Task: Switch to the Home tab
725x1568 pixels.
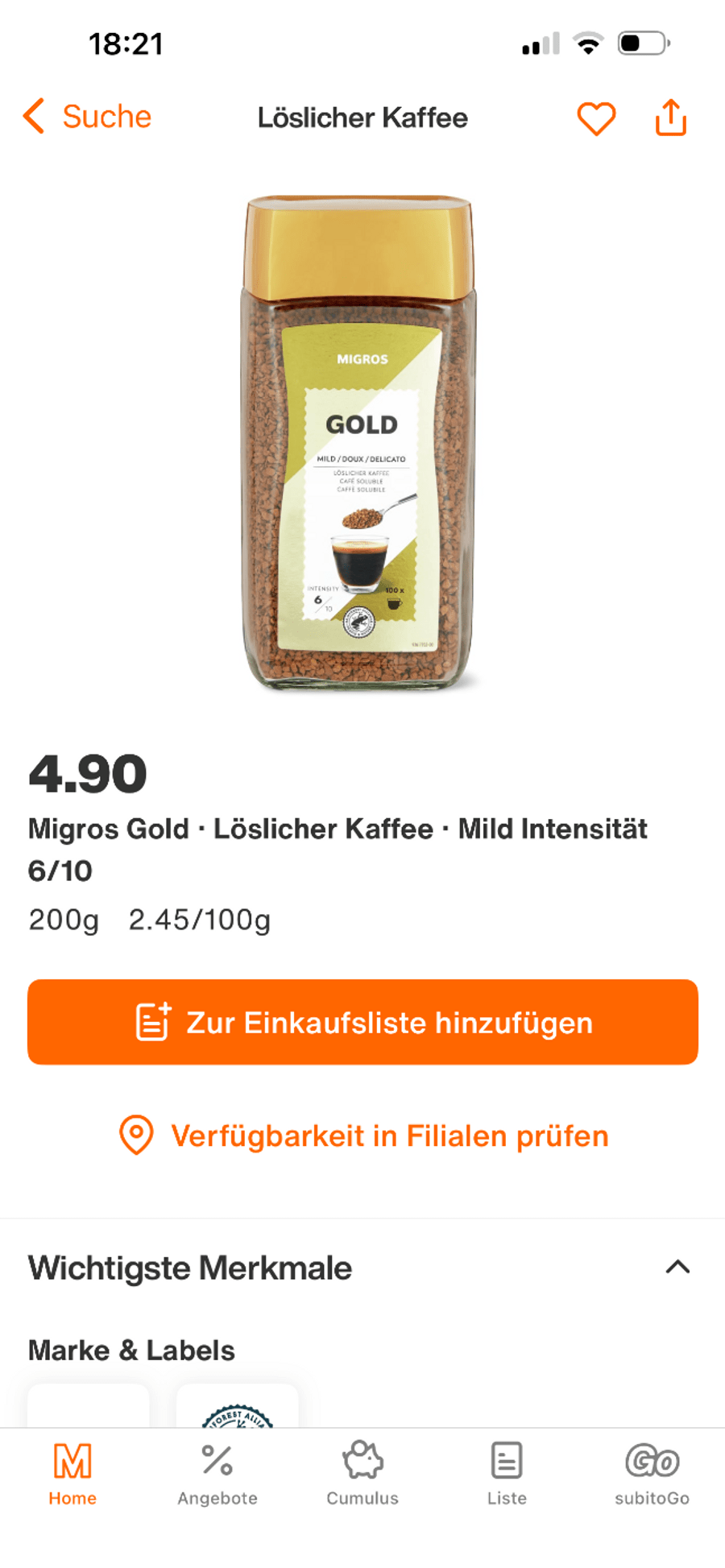Action: [72, 1474]
